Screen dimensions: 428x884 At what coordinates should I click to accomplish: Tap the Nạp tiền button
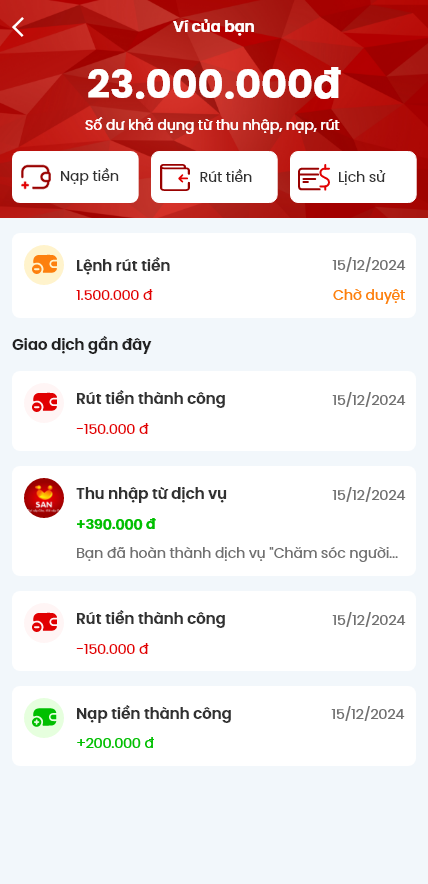(x=75, y=177)
